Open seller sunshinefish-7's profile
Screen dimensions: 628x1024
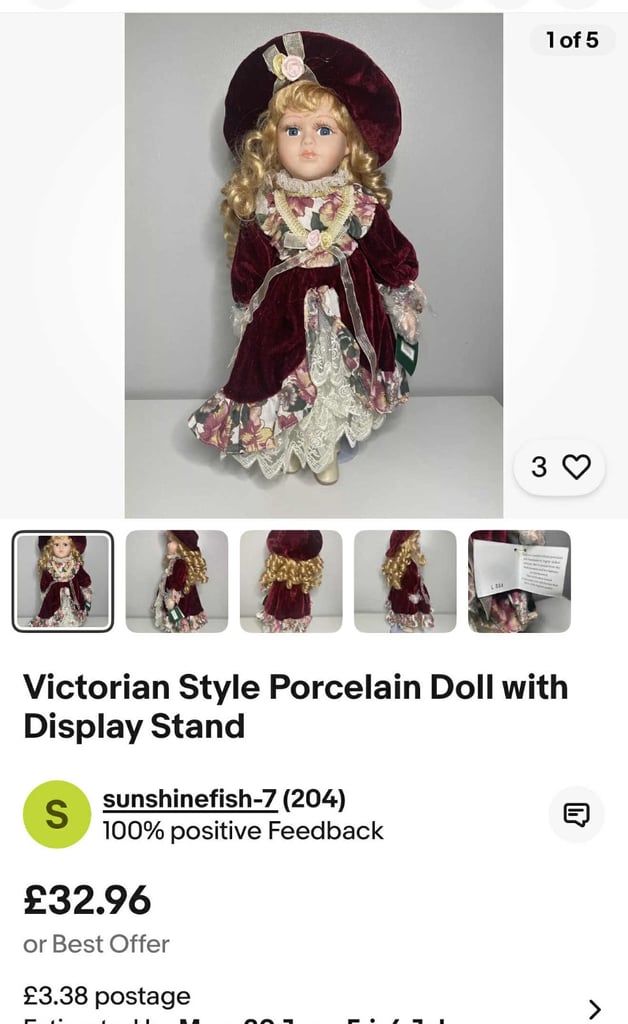(x=190, y=799)
